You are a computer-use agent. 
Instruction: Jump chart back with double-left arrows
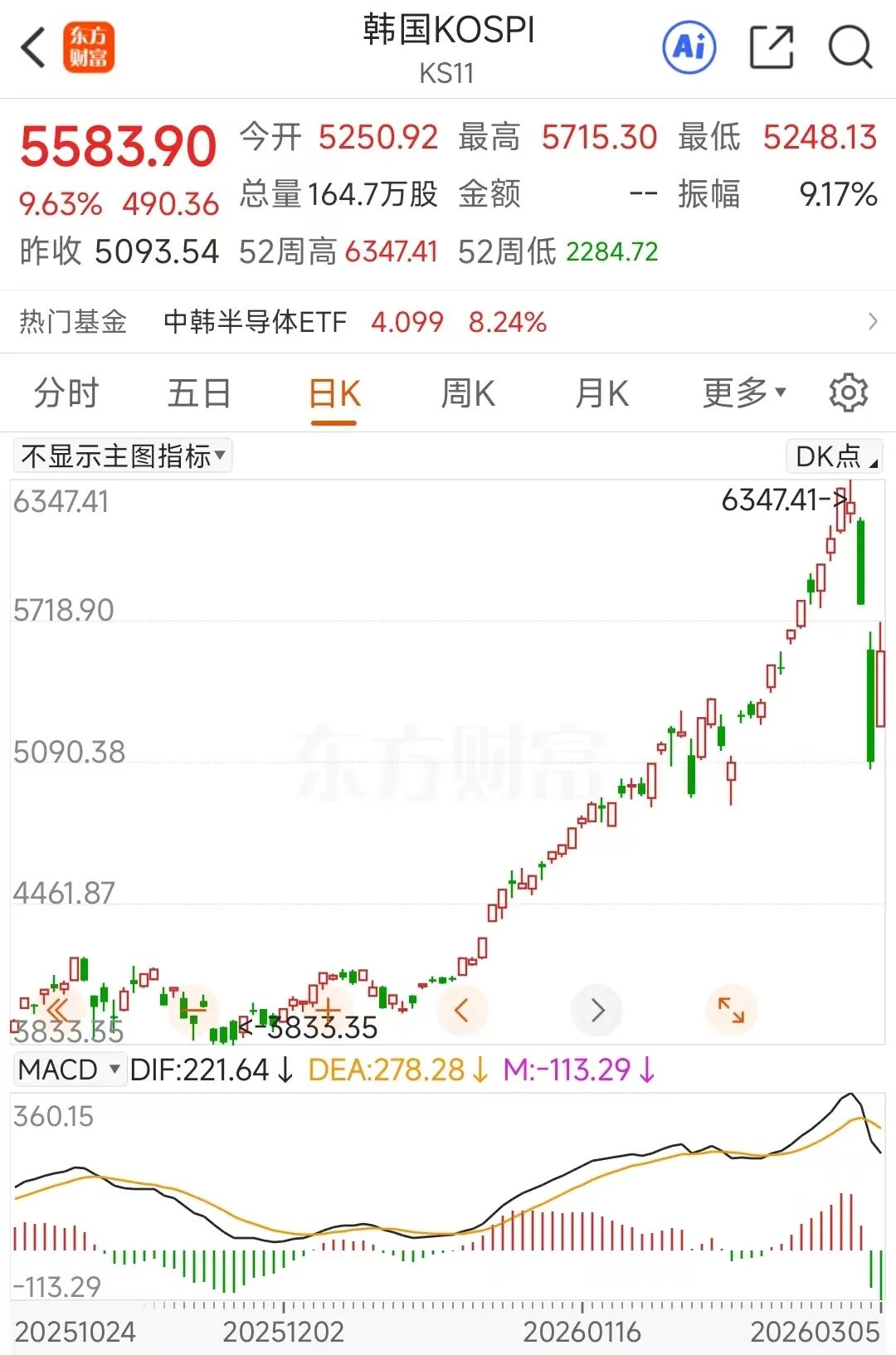tap(57, 1010)
